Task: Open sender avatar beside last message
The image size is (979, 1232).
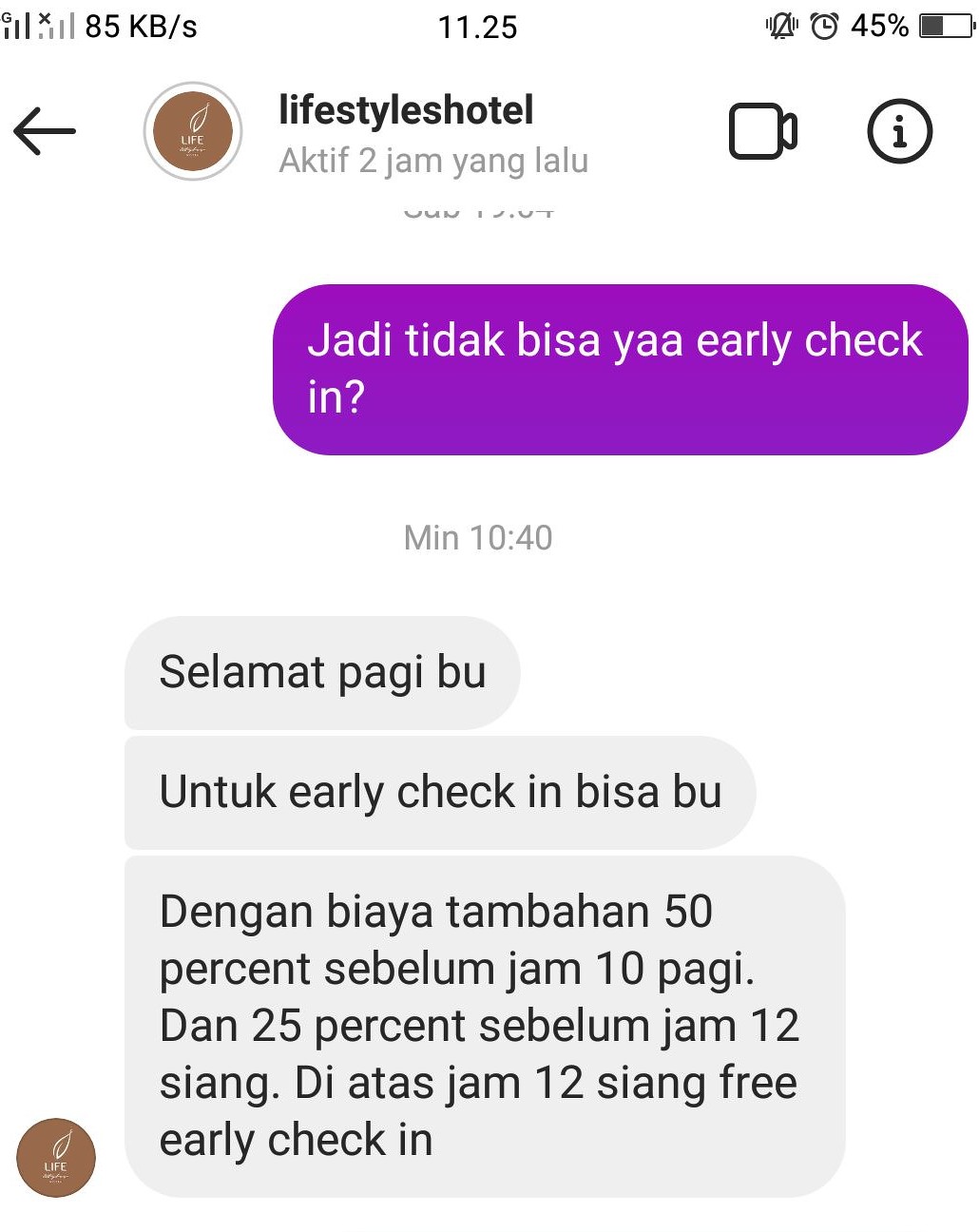Action: pyautogui.click(x=56, y=1157)
